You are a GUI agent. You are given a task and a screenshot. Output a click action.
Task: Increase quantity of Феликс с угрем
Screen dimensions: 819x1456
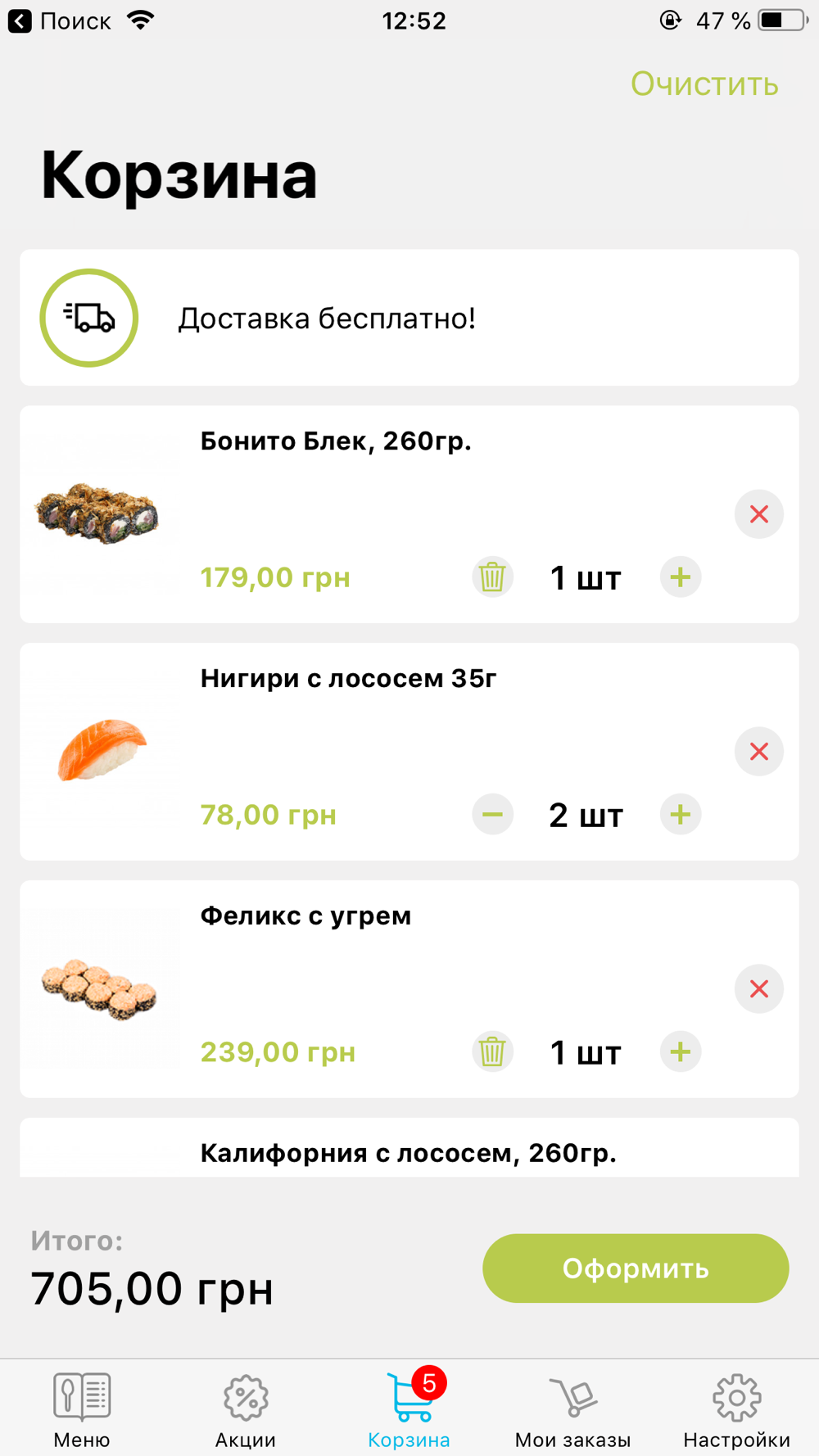click(681, 1052)
